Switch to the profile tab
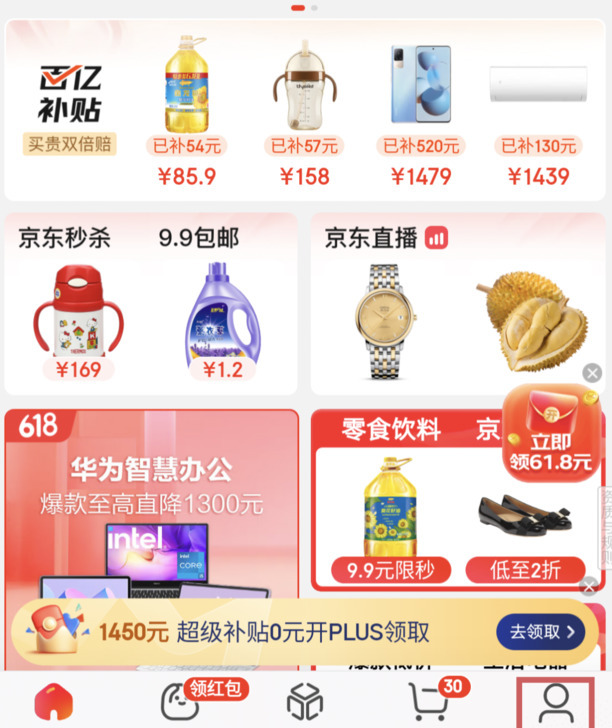The height and width of the screenshot is (728, 612). [556, 701]
